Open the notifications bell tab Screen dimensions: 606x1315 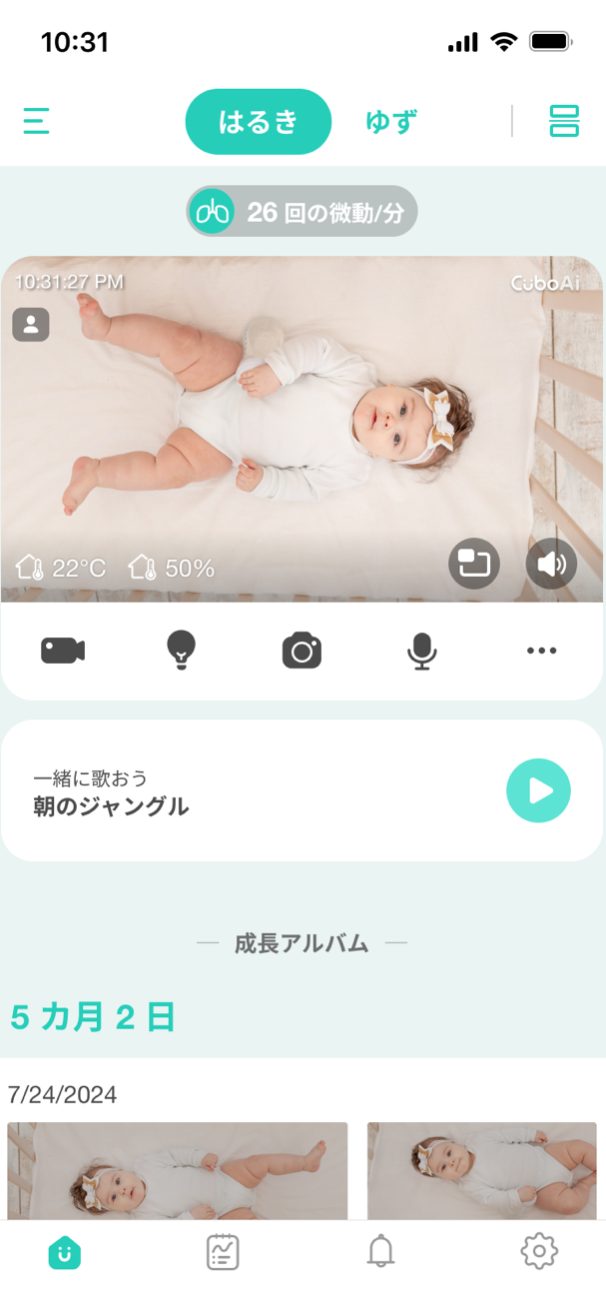(x=381, y=1252)
